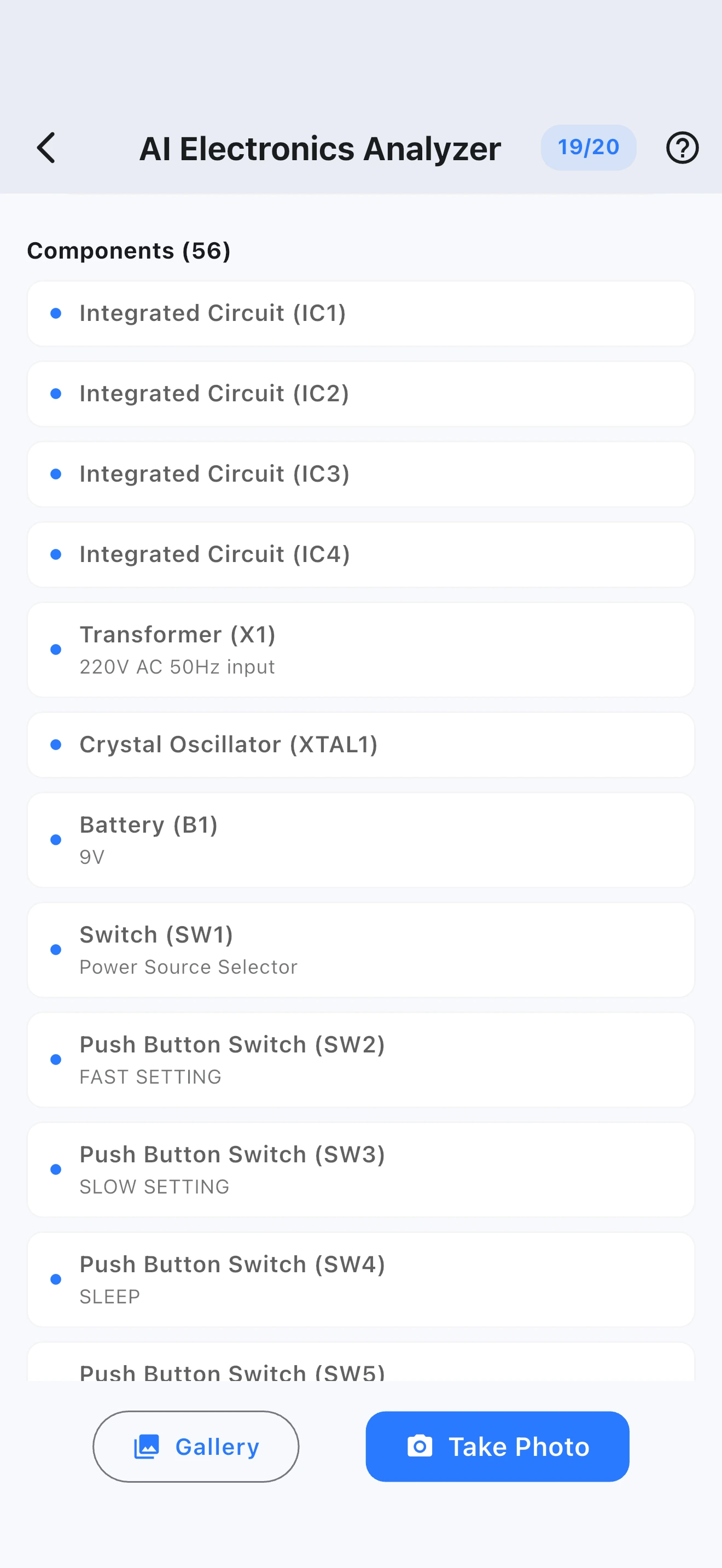The image size is (722, 1568).
Task: Select Crystal Oscillator (XTAL1) from the list
Action: pyautogui.click(x=361, y=744)
